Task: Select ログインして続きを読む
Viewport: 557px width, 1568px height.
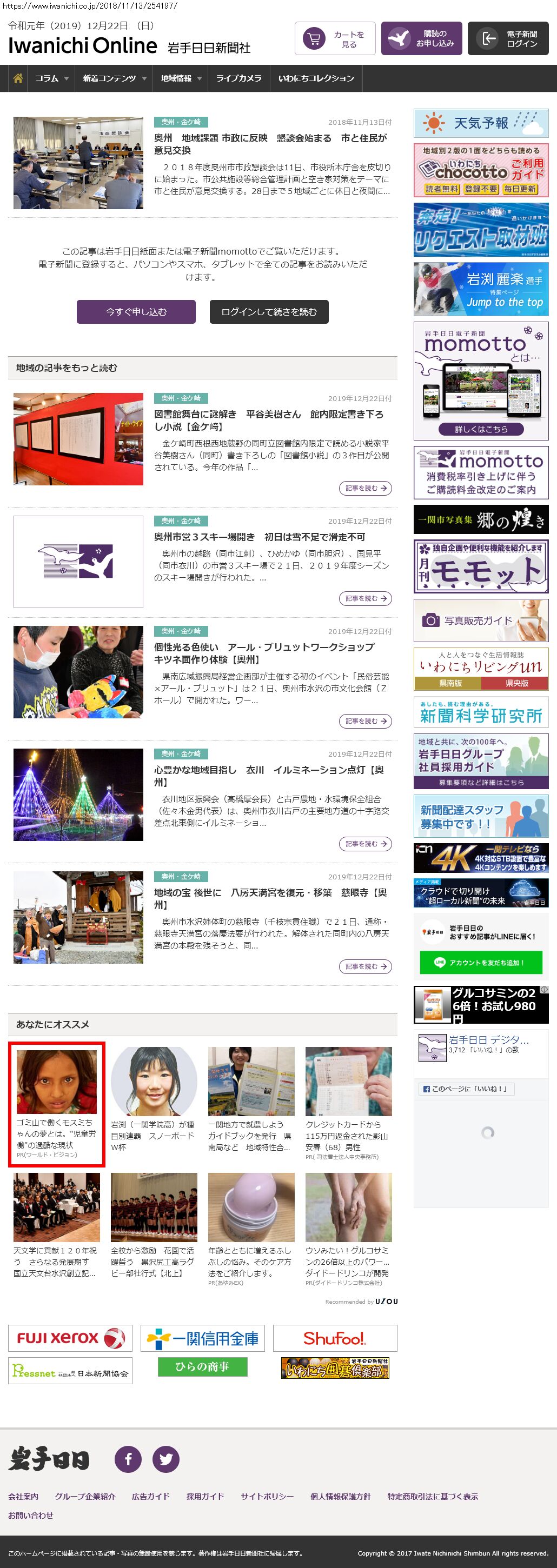Action: 269,312
